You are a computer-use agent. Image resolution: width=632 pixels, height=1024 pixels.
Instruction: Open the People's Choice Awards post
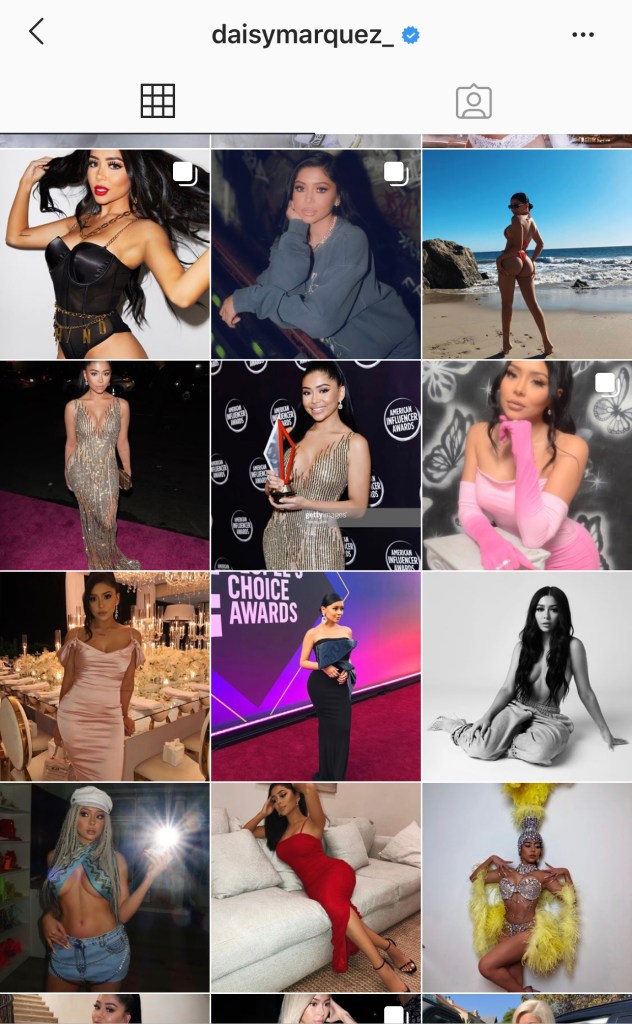click(316, 676)
